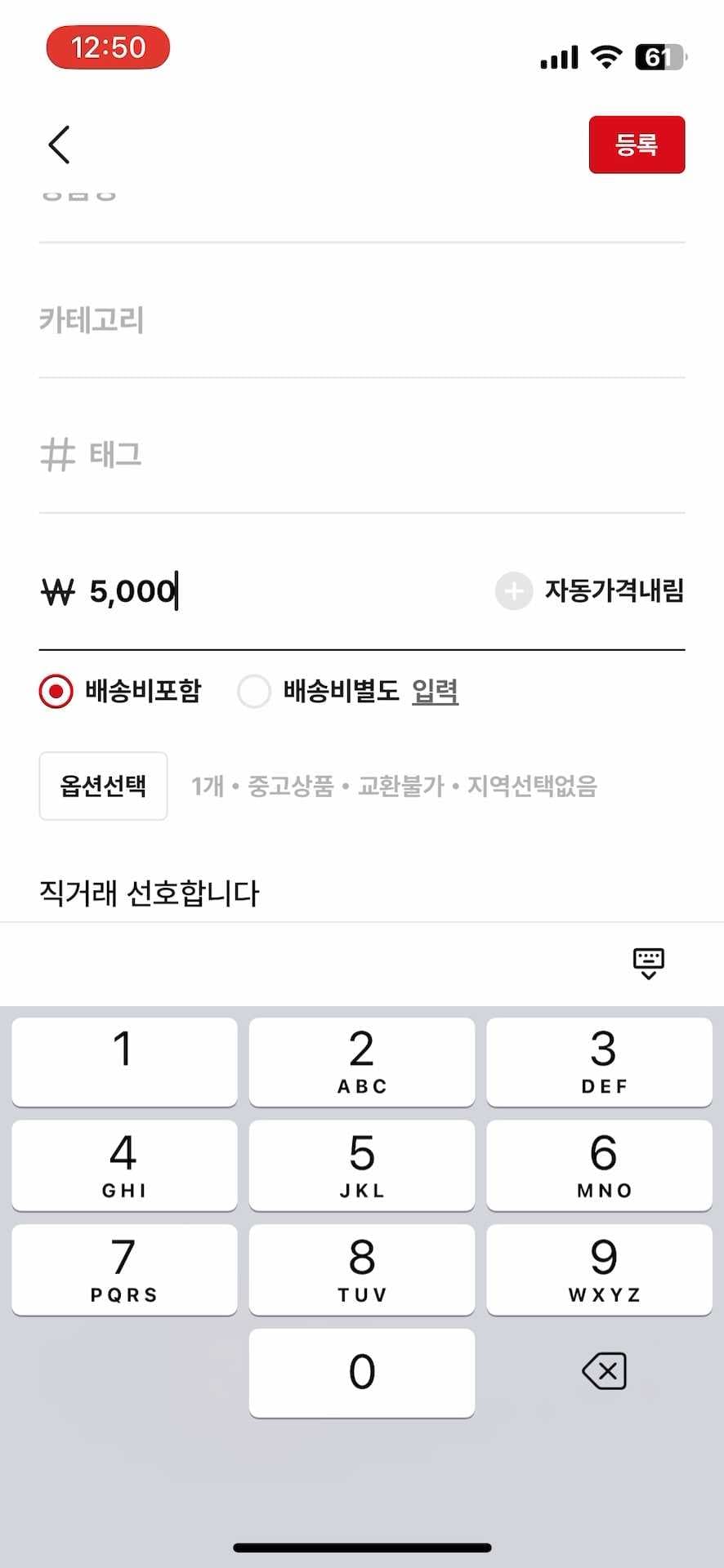The width and height of the screenshot is (724, 1568).
Task: Dismiss the keyboard with the keyboard-down icon
Action: pos(647,964)
